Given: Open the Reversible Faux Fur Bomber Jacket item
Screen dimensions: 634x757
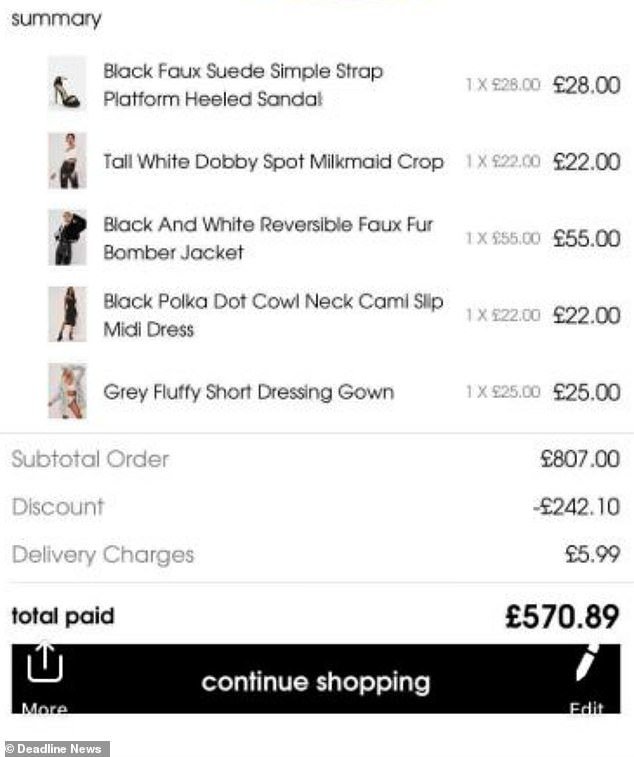Looking at the screenshot, I should tap(268, 238).
